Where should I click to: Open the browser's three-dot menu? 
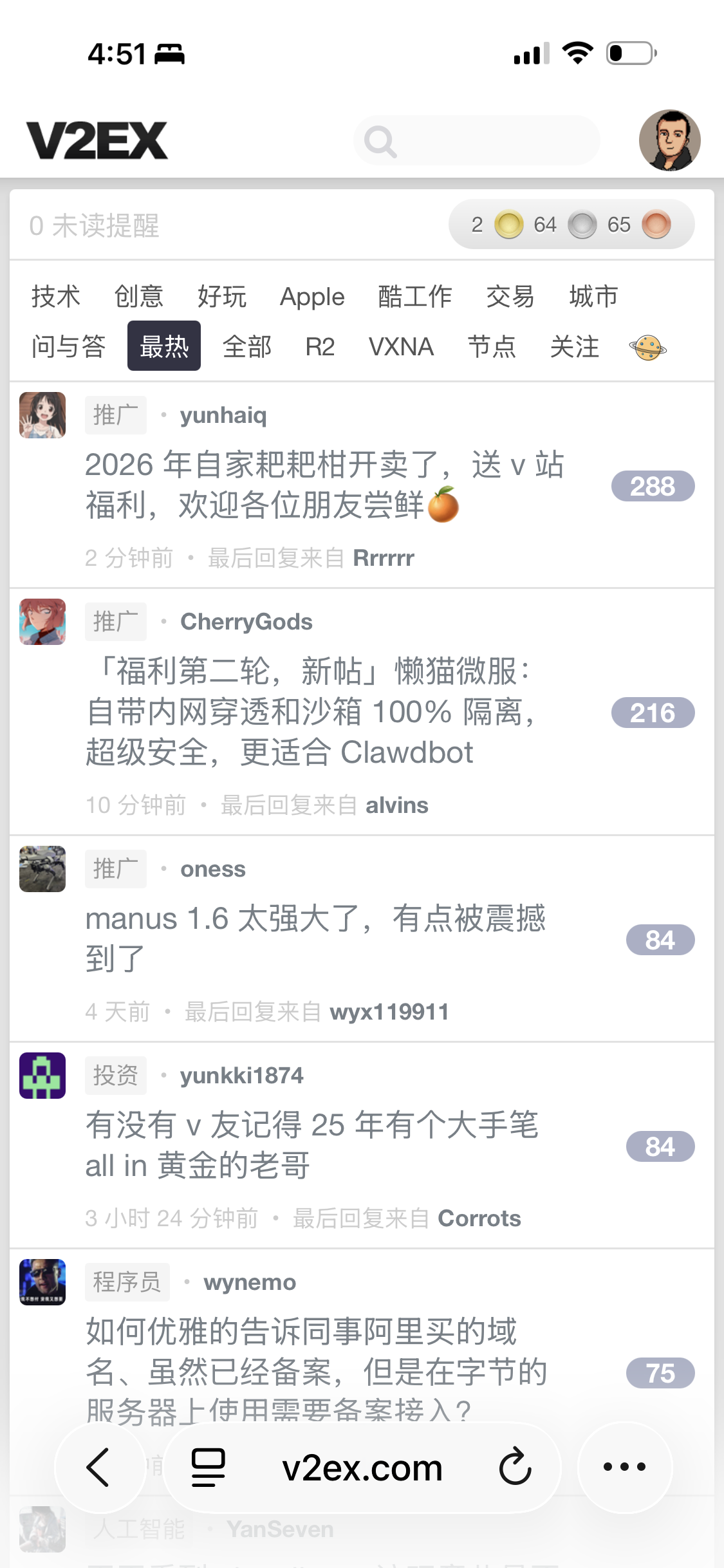[x=624, y=1467]
